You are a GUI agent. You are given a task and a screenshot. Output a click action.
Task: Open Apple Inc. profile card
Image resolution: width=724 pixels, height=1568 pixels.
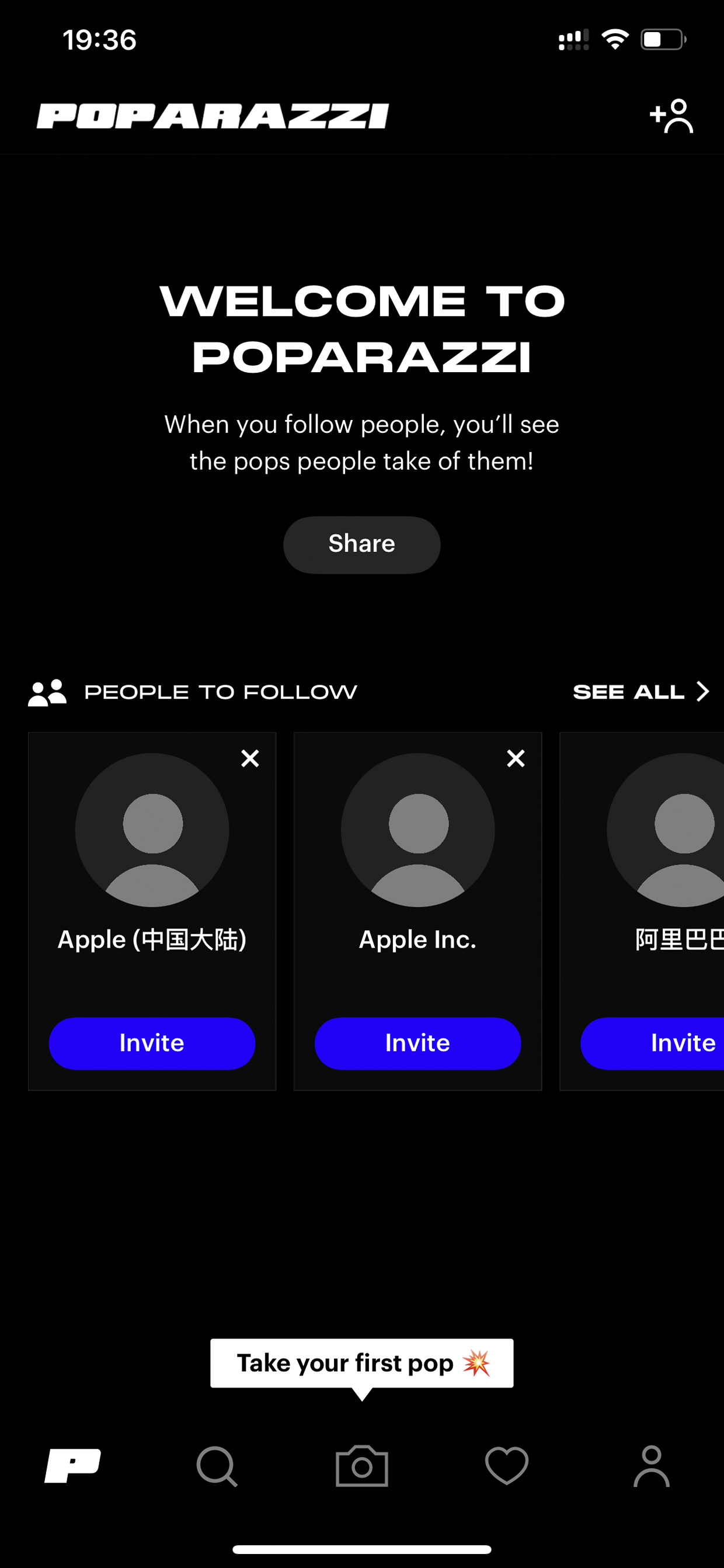coord(418,911)
